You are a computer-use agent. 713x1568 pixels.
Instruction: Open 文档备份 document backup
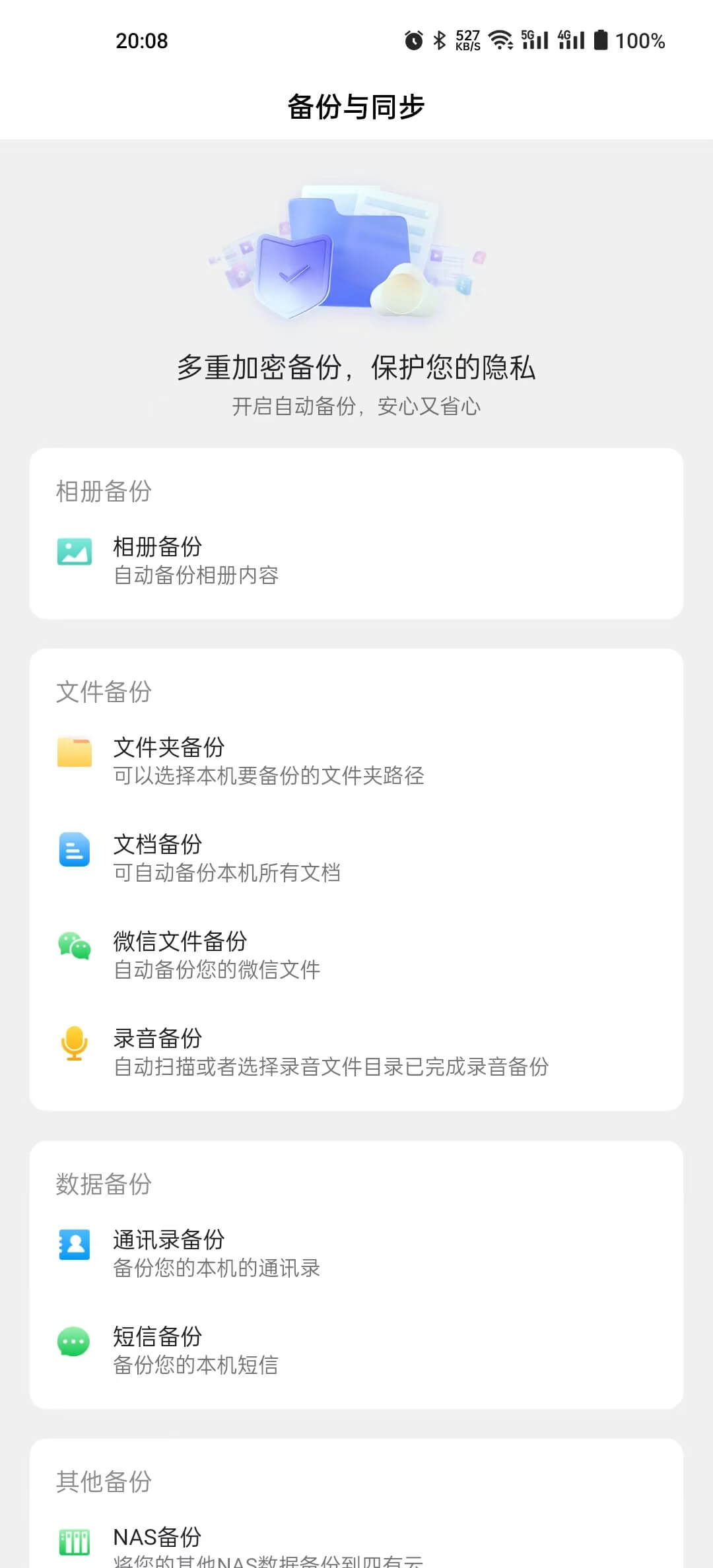(x=356, y=857)
